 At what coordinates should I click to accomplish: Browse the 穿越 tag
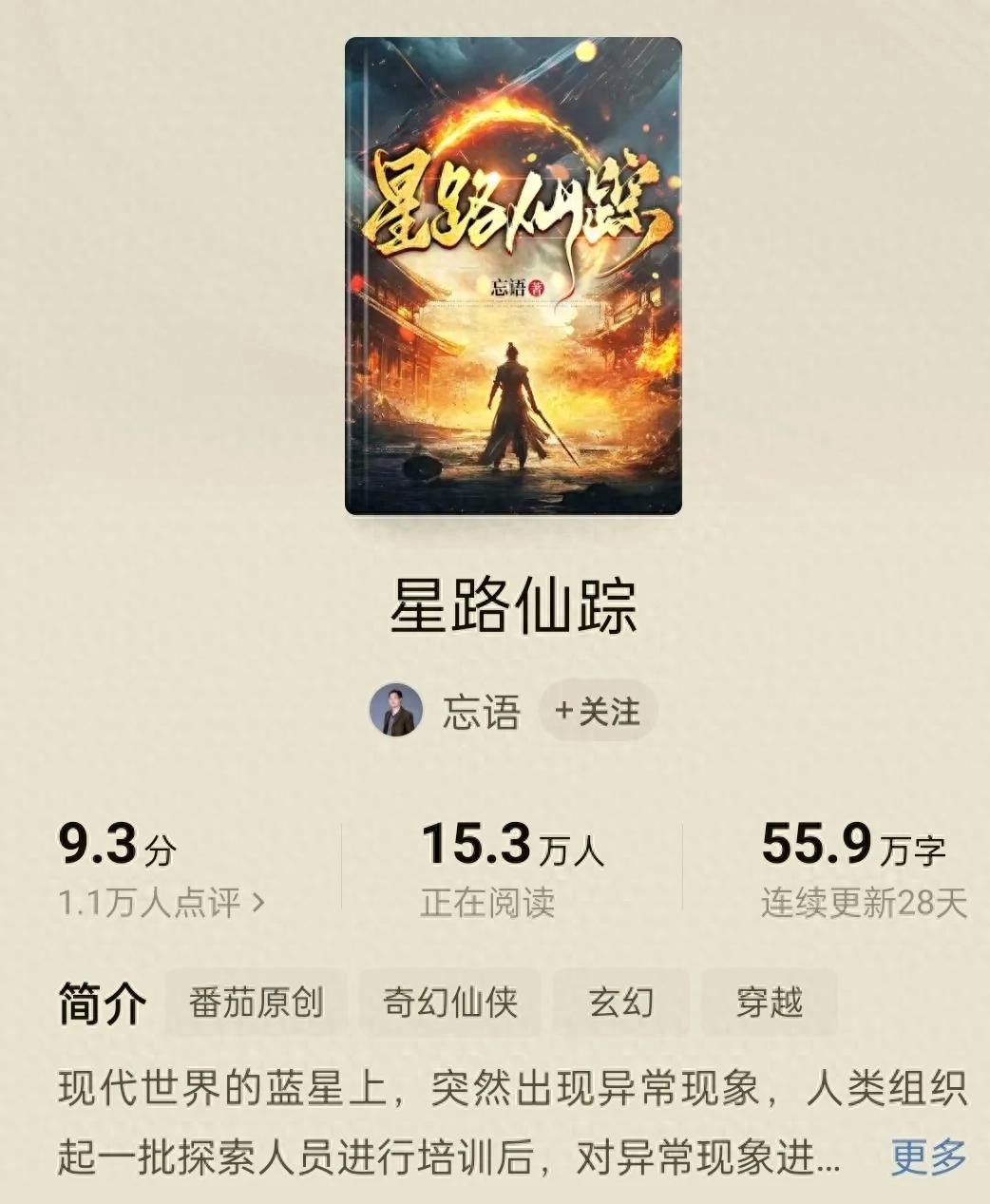click(x=769, y=1003)
